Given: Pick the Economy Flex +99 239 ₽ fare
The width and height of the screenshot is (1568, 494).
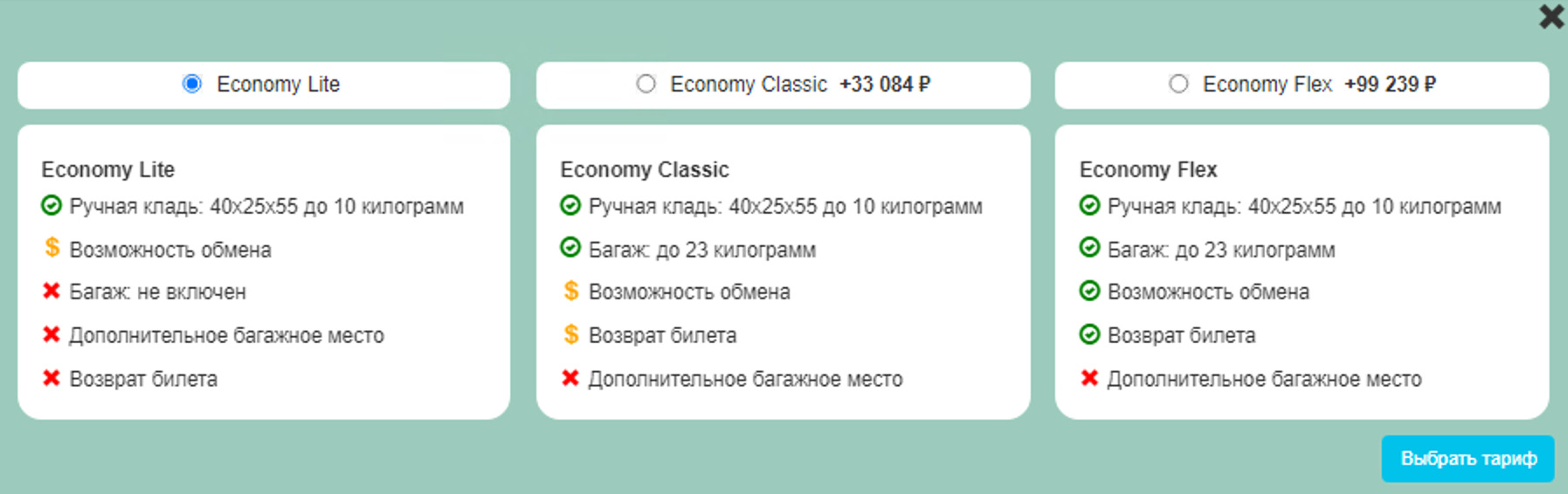Looking at the screenshot, I should (1178, 84).
